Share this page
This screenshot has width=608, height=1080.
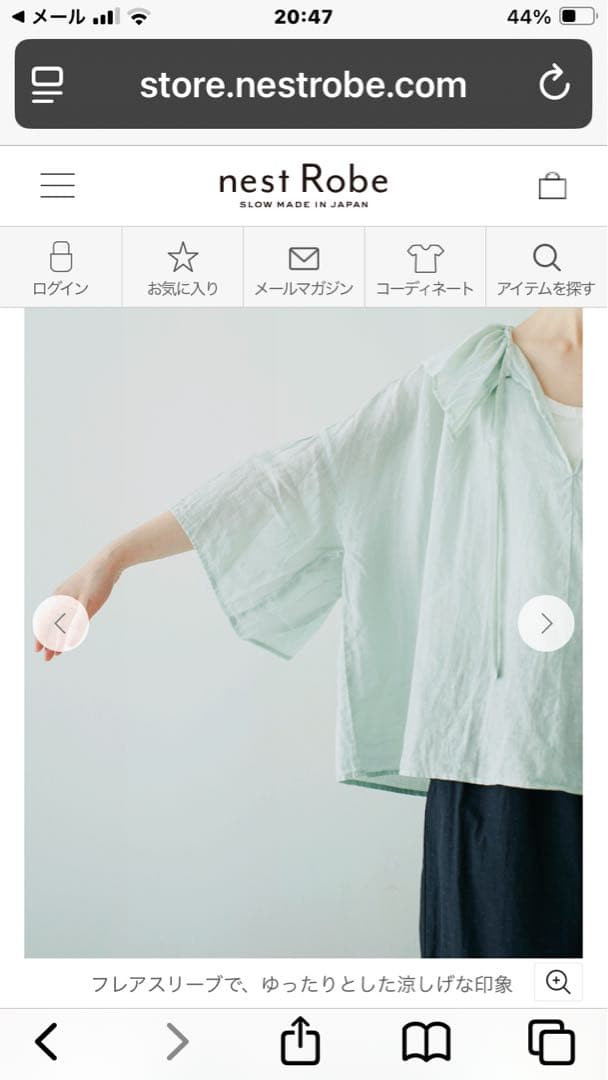pos(298,1042)
